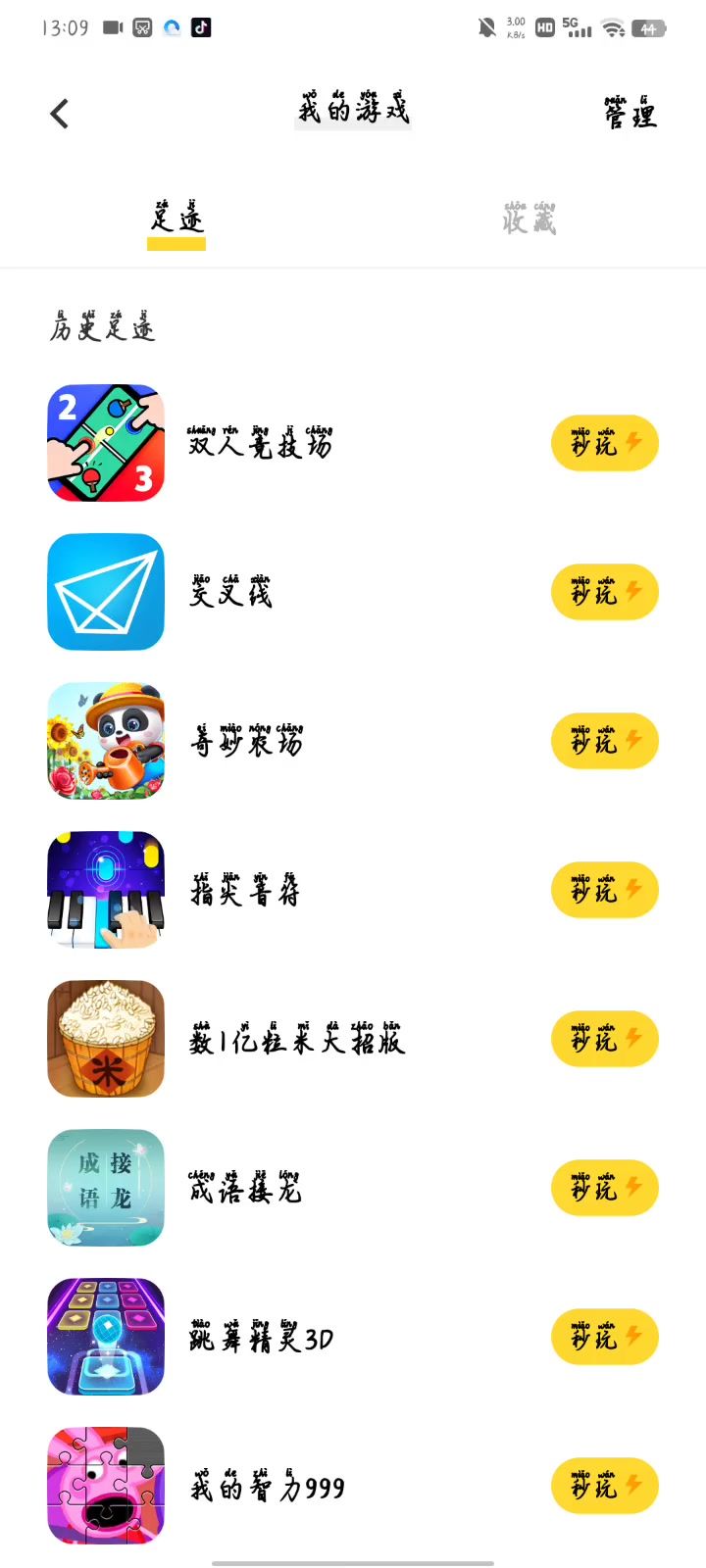Tap 秒玩 next to 数1亿粒米大招版
This screenshot has width=706, height=1568.
[x=604, y=1040]
